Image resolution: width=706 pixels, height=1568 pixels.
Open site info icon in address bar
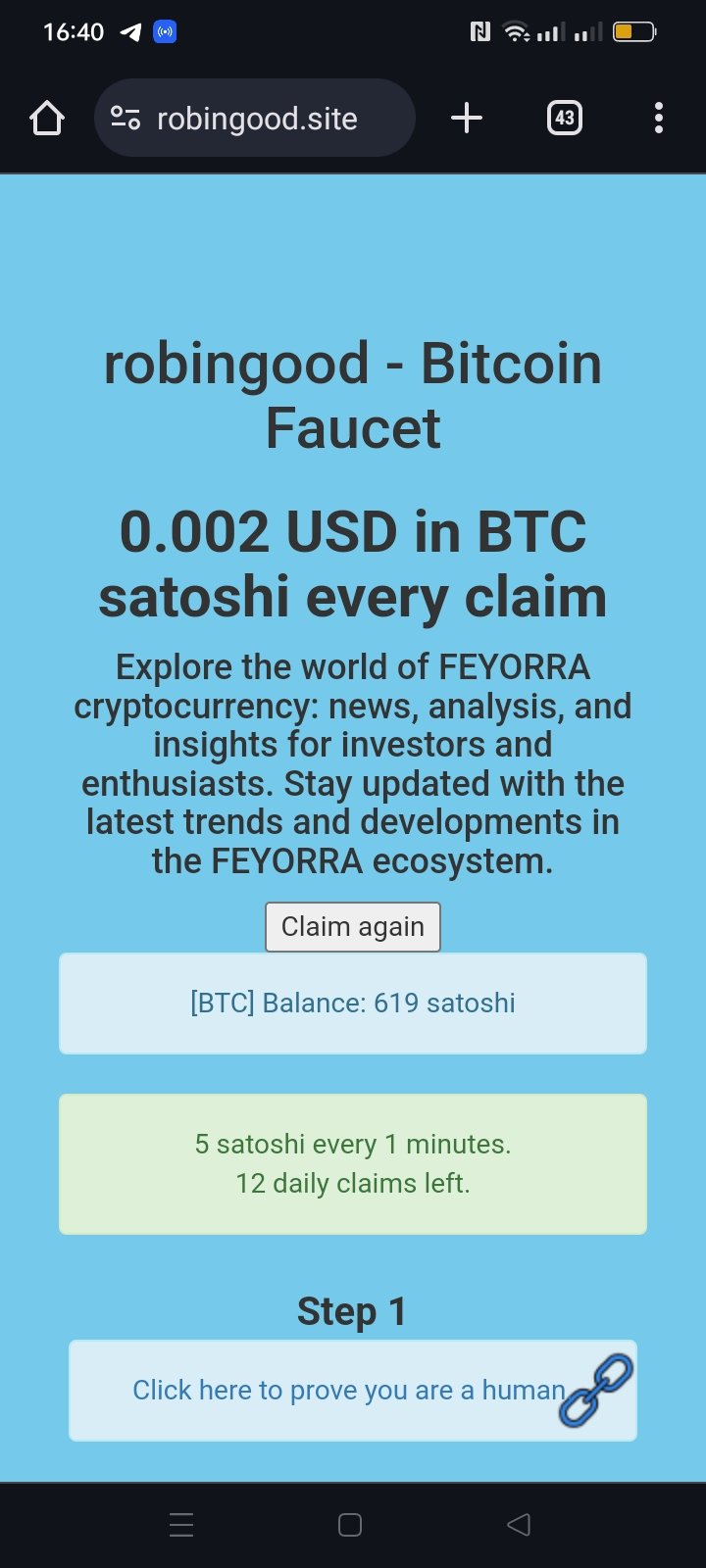[x=126, y=119]
